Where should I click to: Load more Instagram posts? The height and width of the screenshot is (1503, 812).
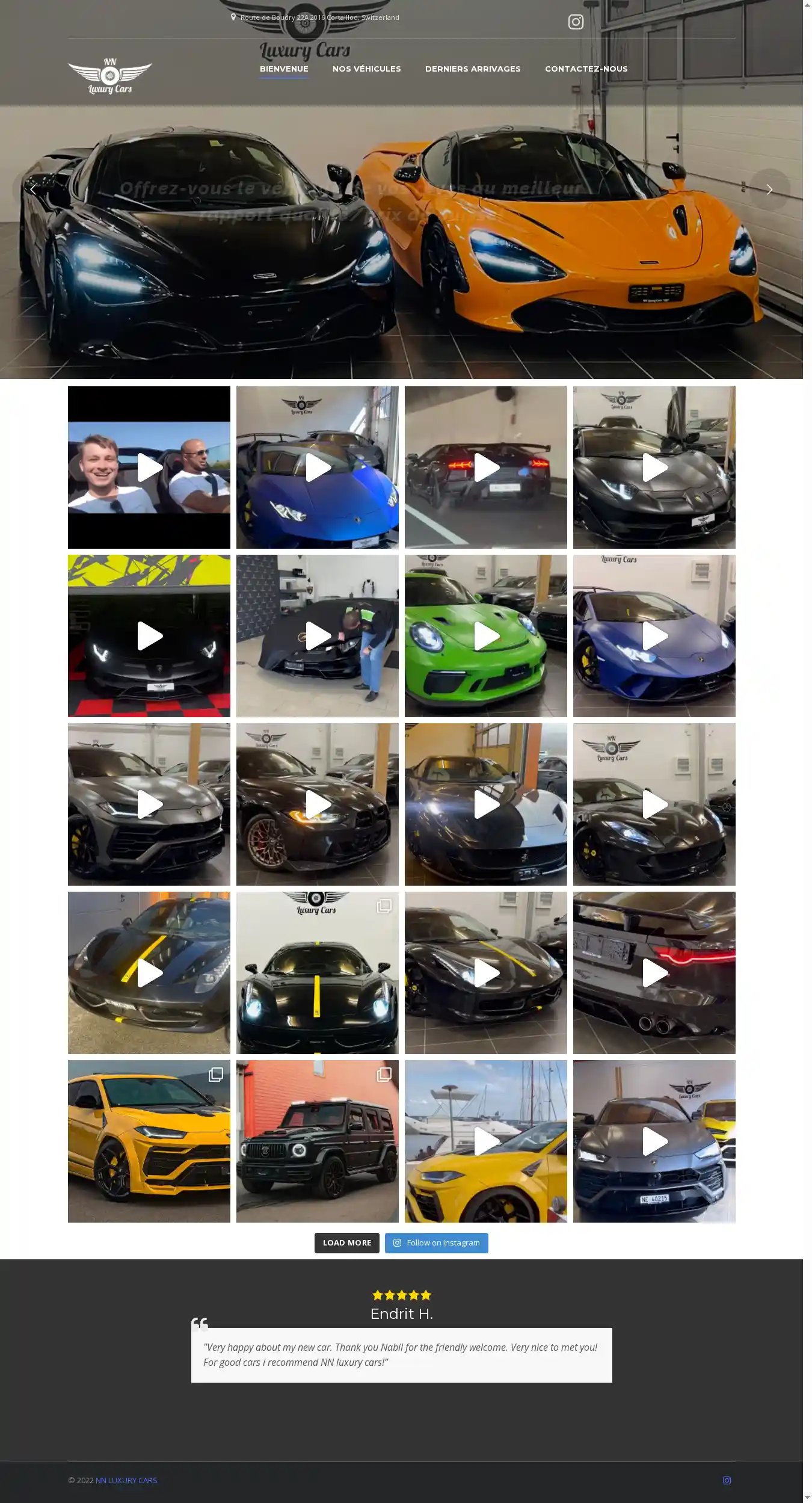[x=346, y=1242]
